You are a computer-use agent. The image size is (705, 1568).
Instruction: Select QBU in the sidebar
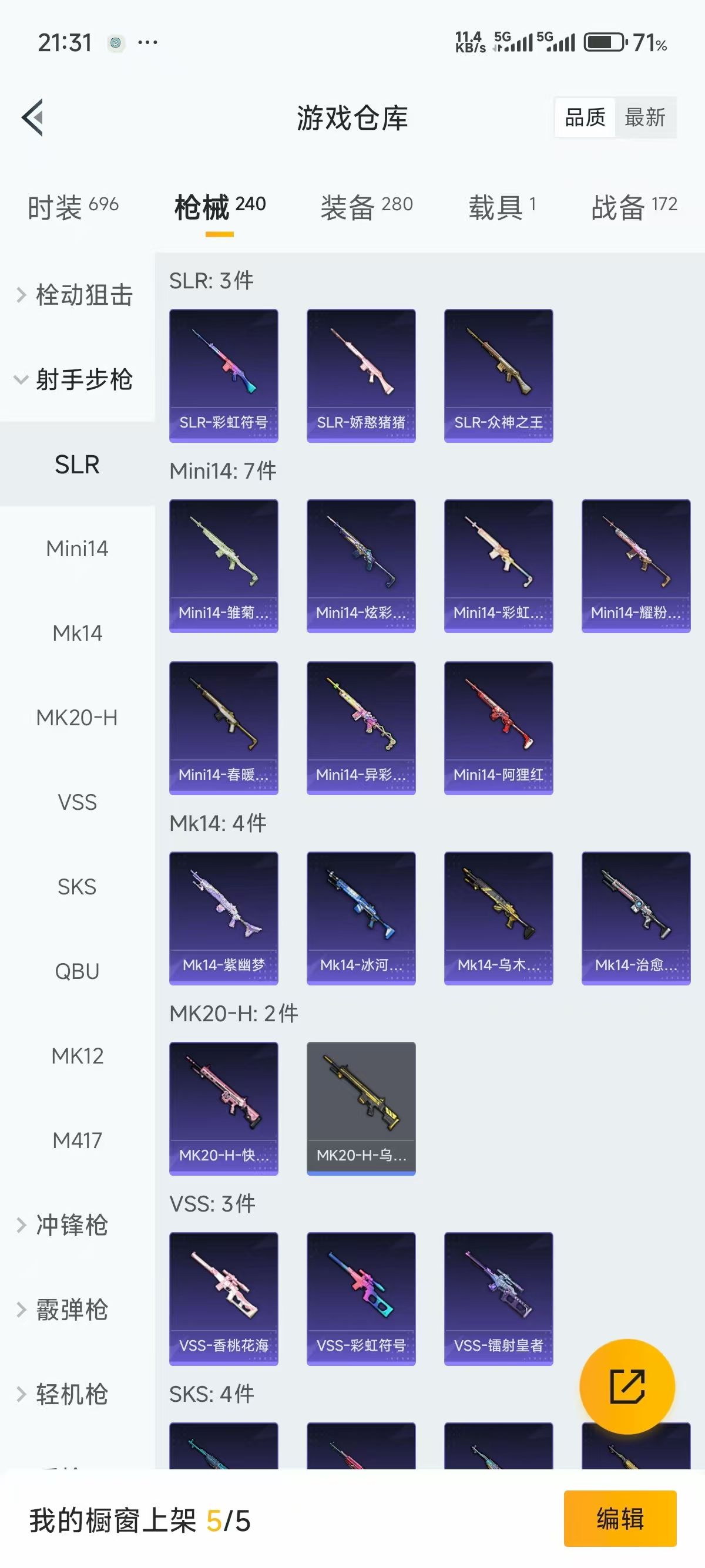[78, 971]
